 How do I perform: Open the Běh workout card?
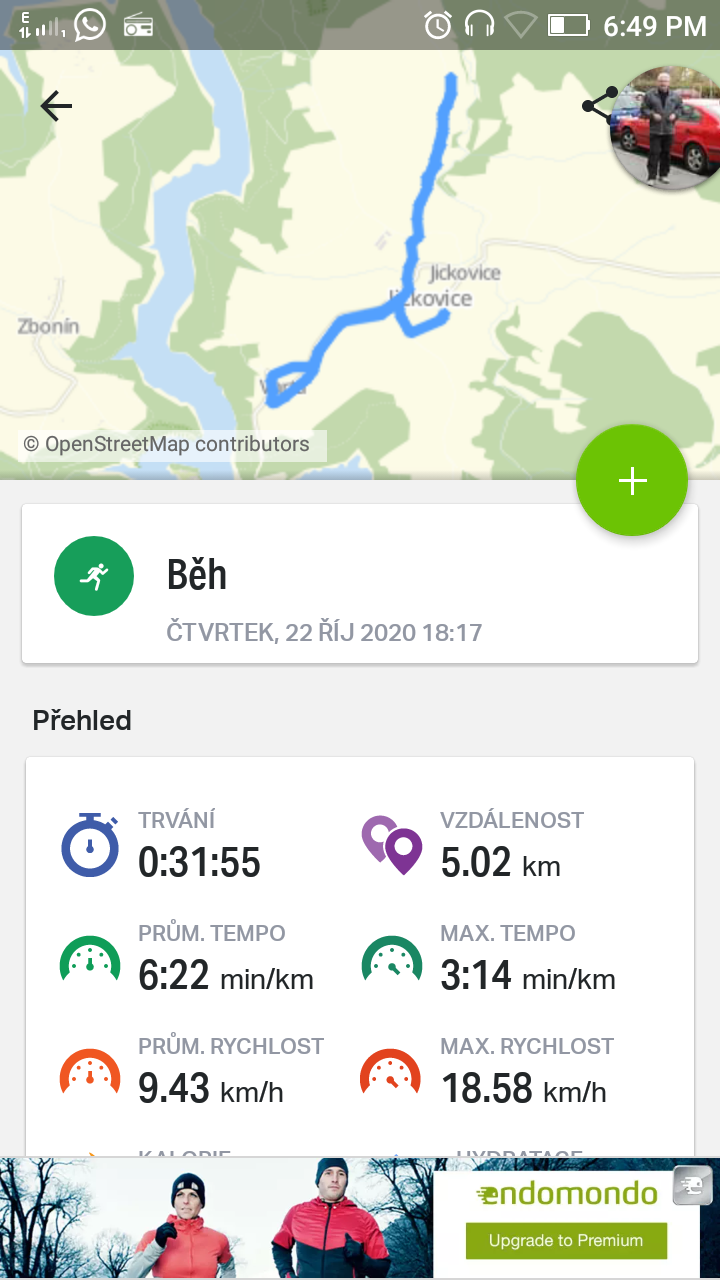(360, 583)
